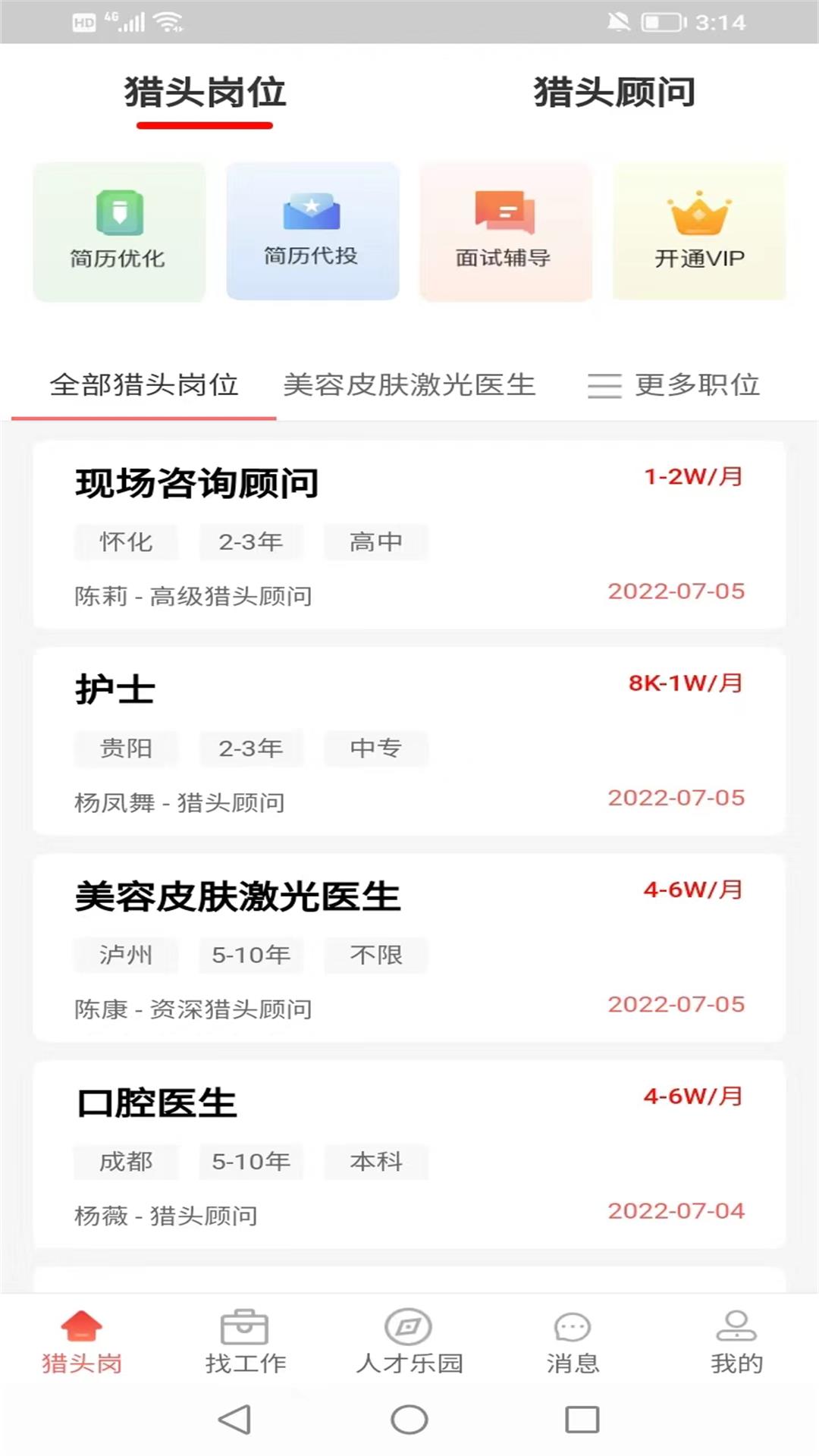
Task: Open 面试辅导 interview coaching
Action: [505, 231]
